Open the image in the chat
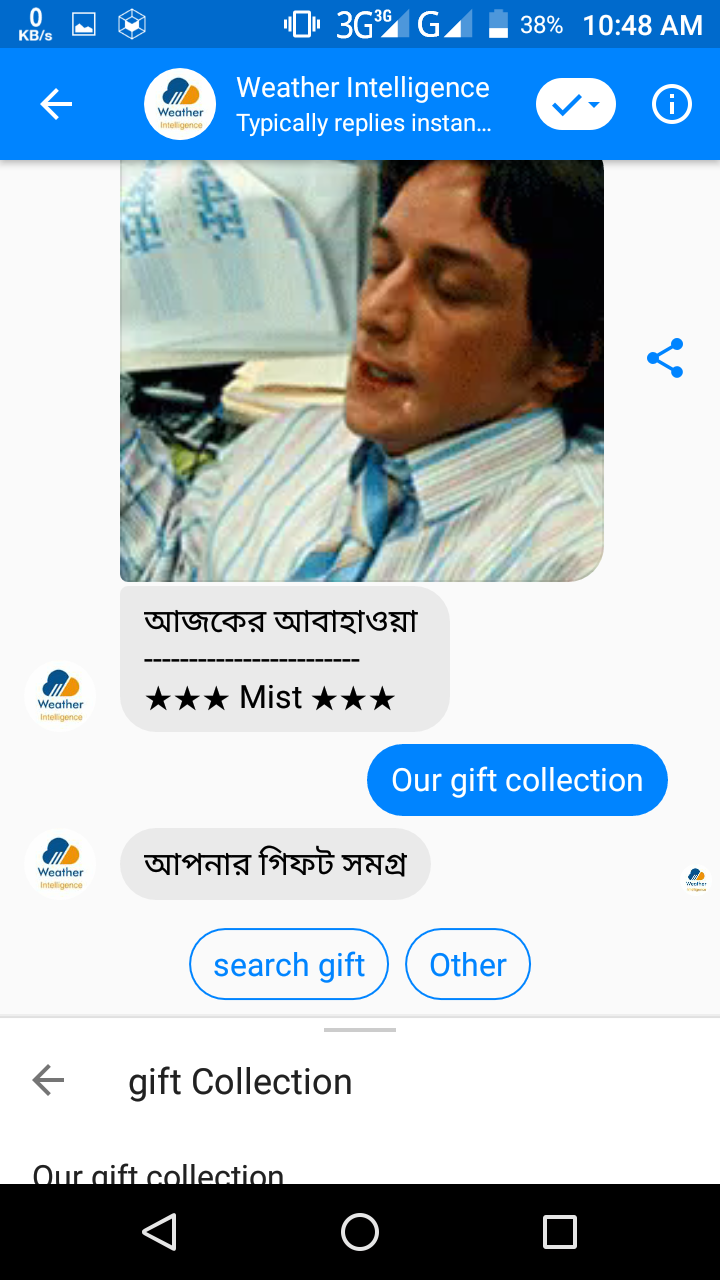 (361, 370)
